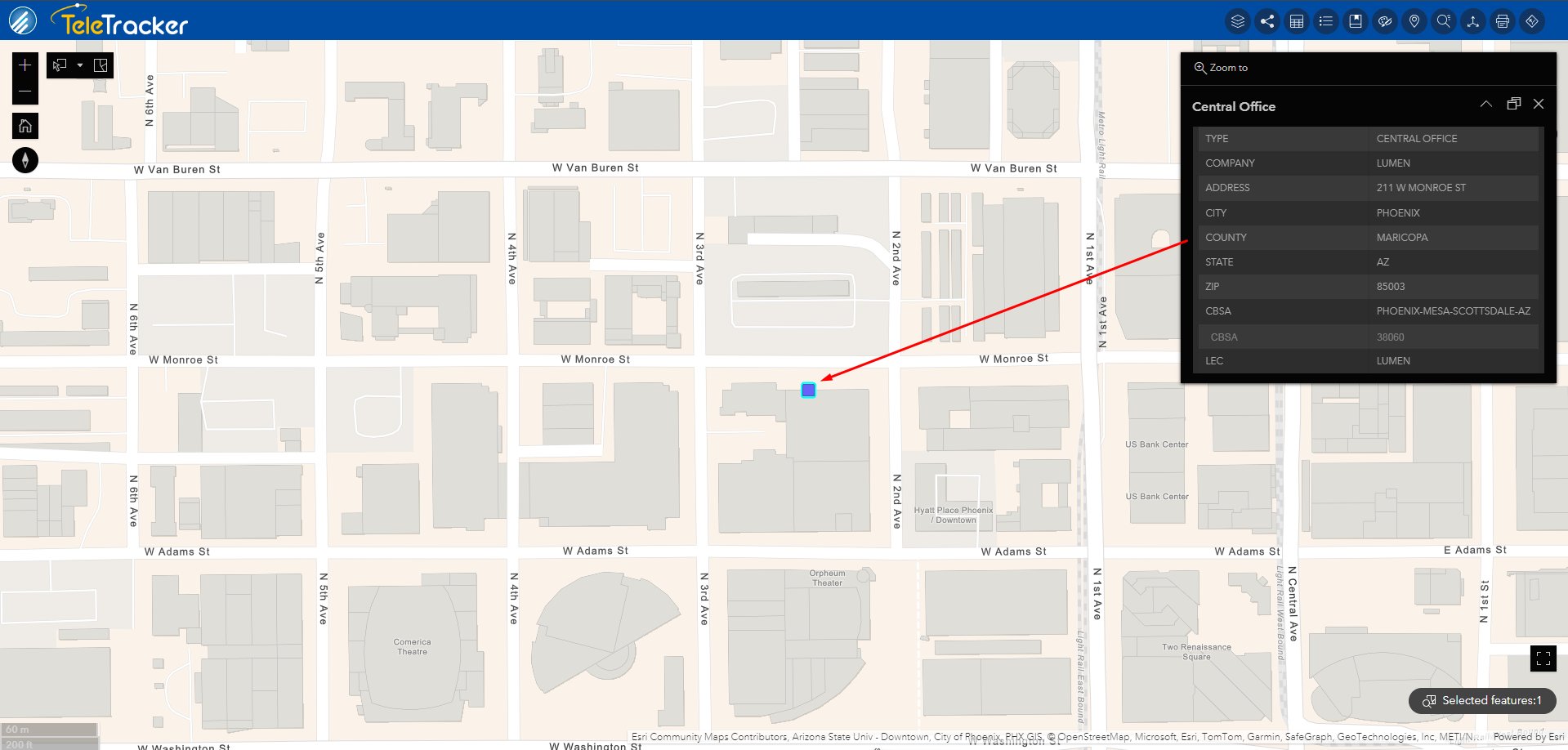Return to the default home extent
The image size is (1568, 750).
25,126
